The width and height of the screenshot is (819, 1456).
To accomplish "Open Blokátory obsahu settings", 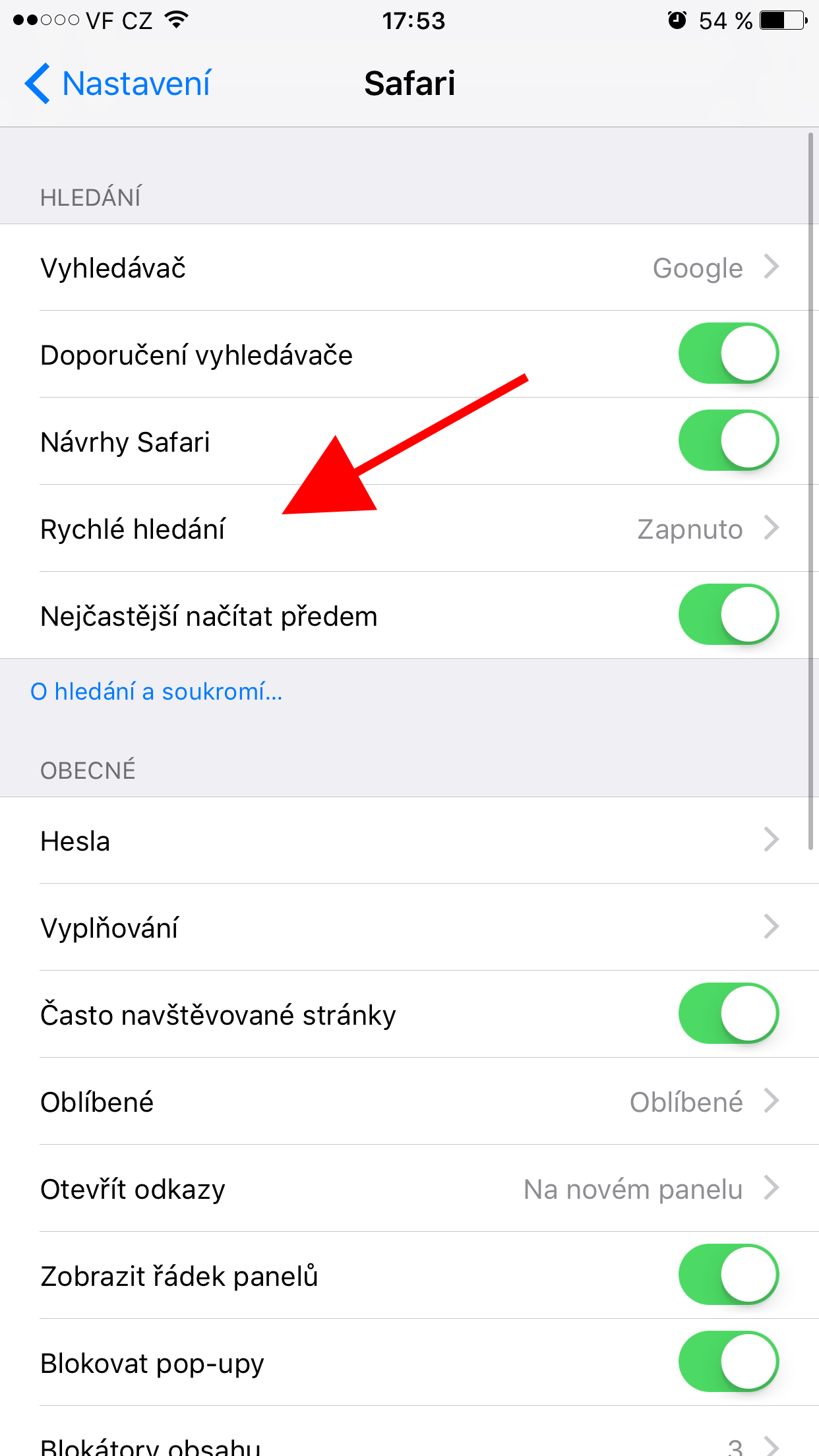I will (409, 1444).
